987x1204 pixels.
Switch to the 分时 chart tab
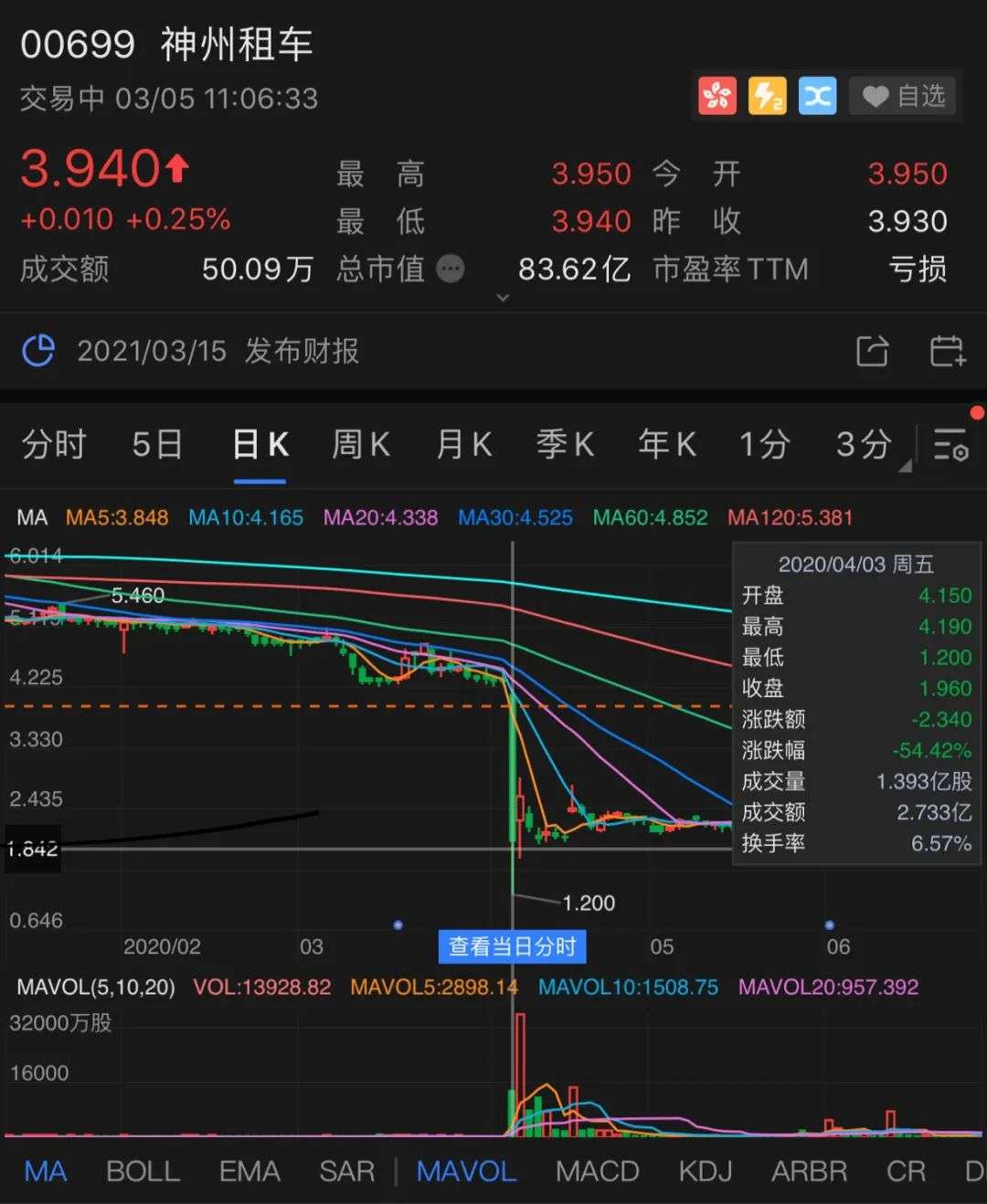[x=54, y=445]
